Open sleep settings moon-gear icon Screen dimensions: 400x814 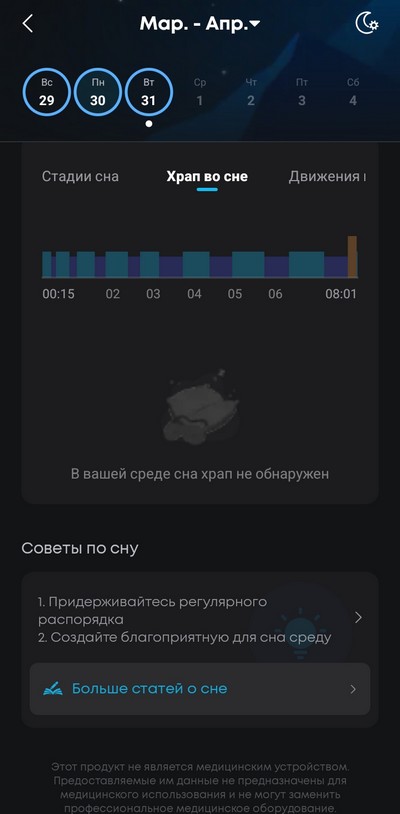click(x=367, y=24)
